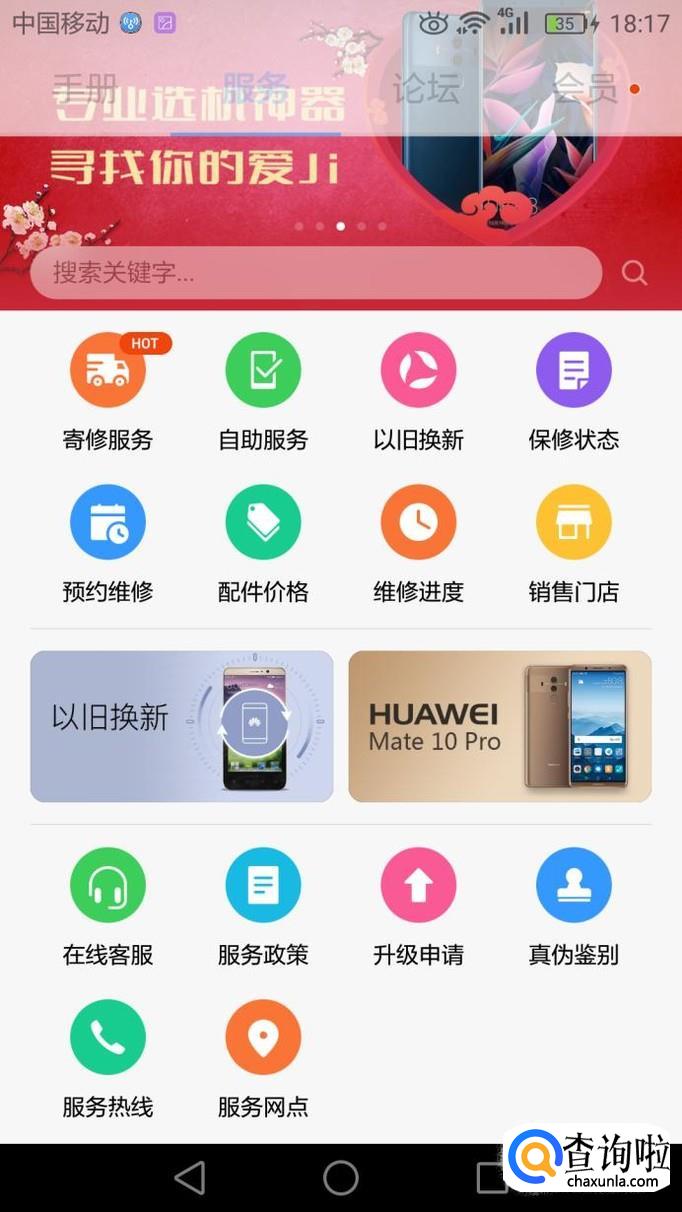Viewport: 682px width, 1212px height.
Task: Tap the 搜索关键字 search field
Action: [315, 273]
